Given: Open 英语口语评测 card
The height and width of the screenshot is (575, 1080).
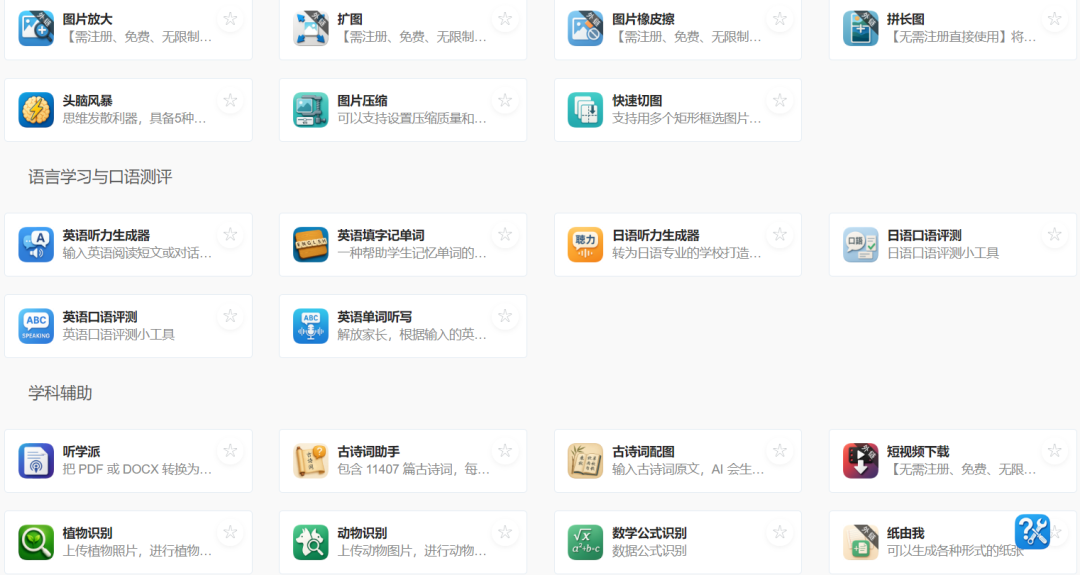Looking at the screenshot, I should coord(120,326).
